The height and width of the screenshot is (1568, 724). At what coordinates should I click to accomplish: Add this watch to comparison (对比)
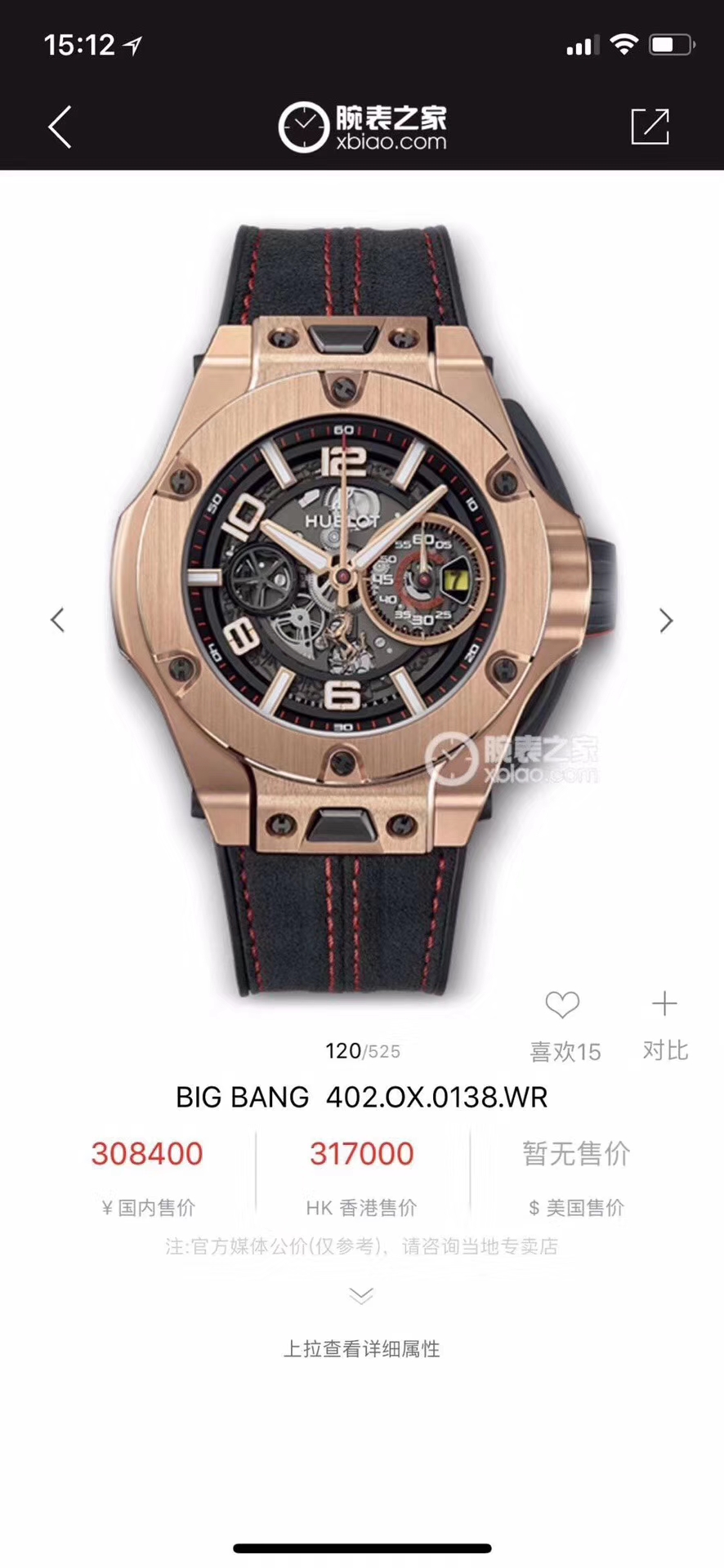point(664,1005)
